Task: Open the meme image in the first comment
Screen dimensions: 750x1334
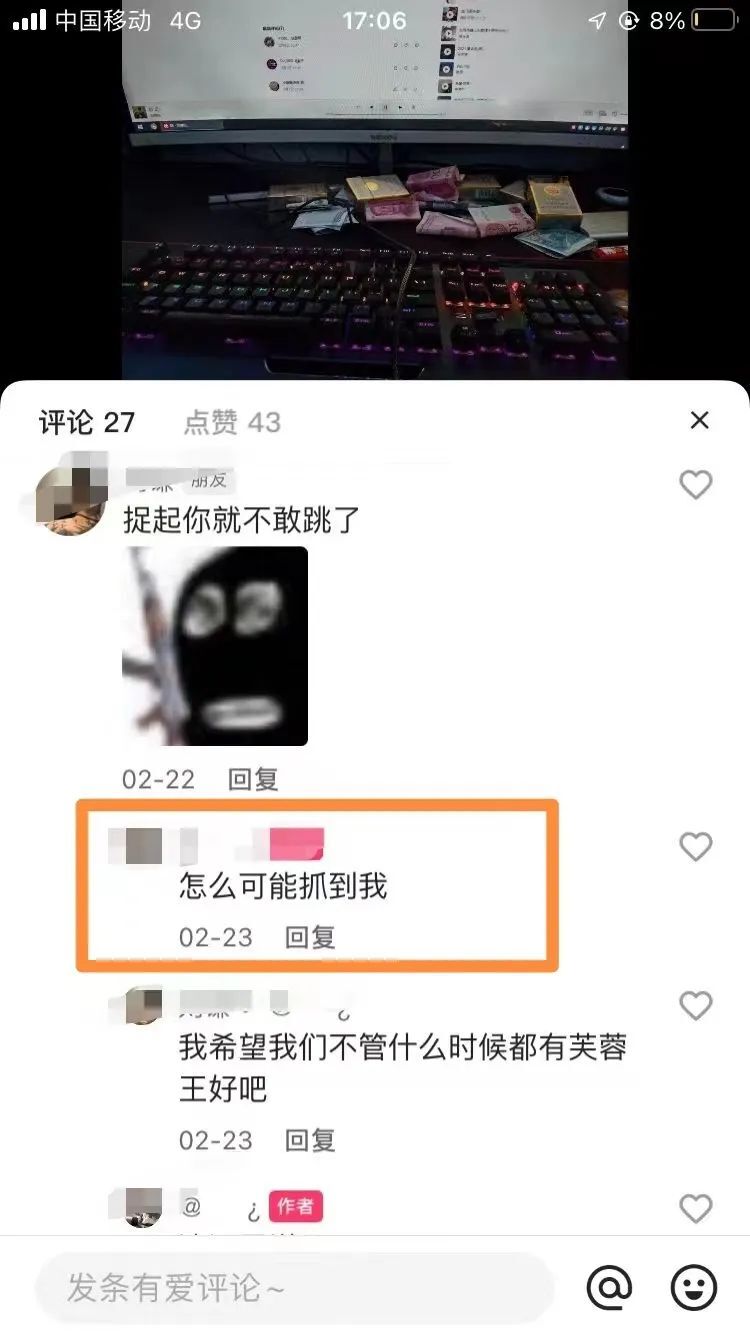Action: point(214,645)
